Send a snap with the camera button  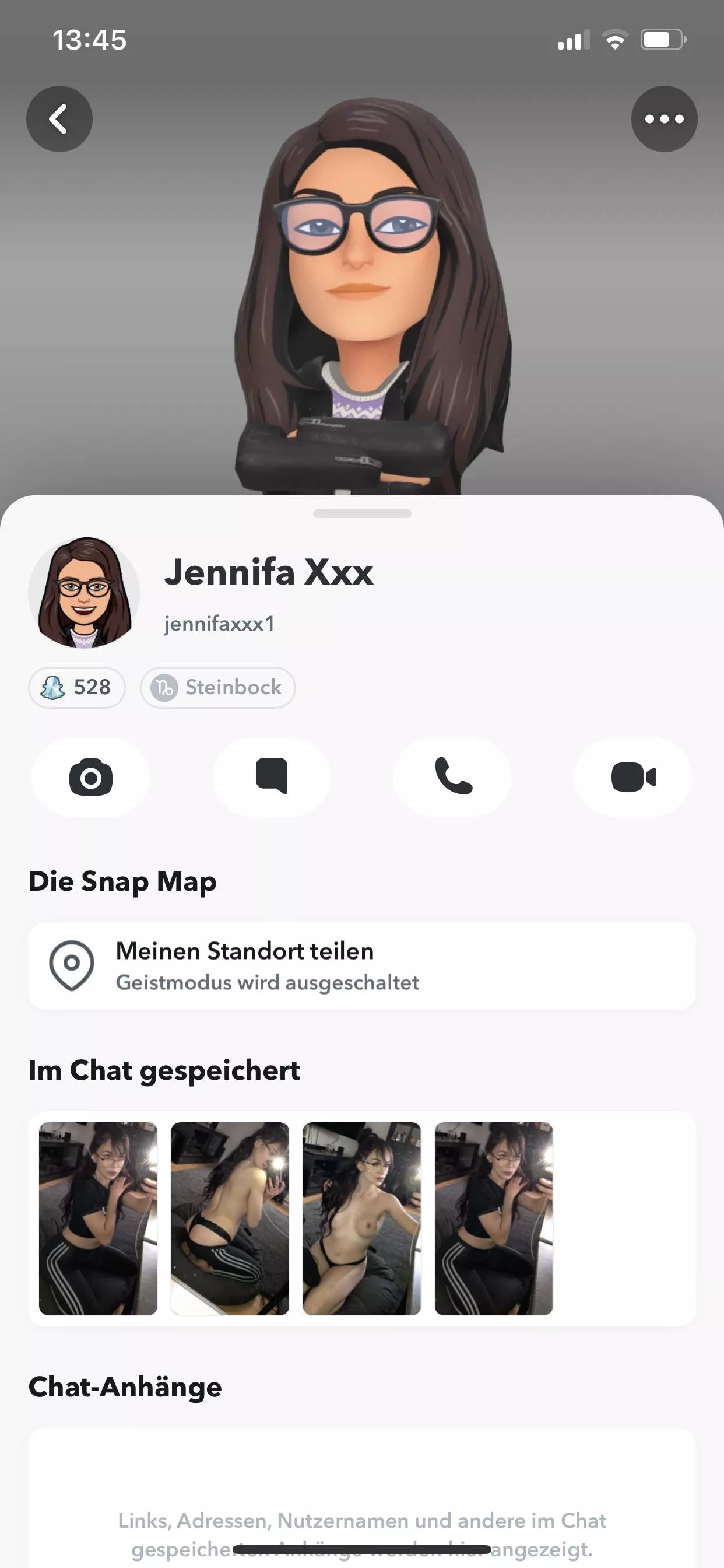pos(91,776)
